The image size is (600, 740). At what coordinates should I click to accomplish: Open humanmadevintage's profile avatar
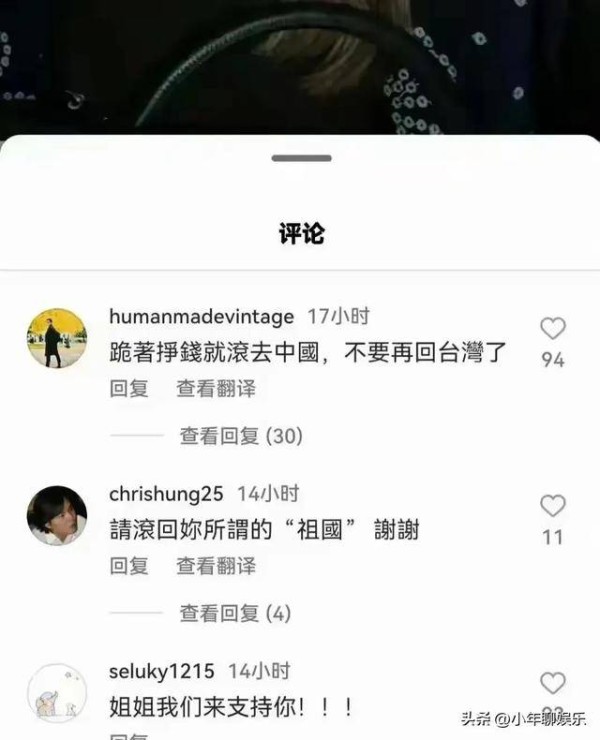point(56,338)
